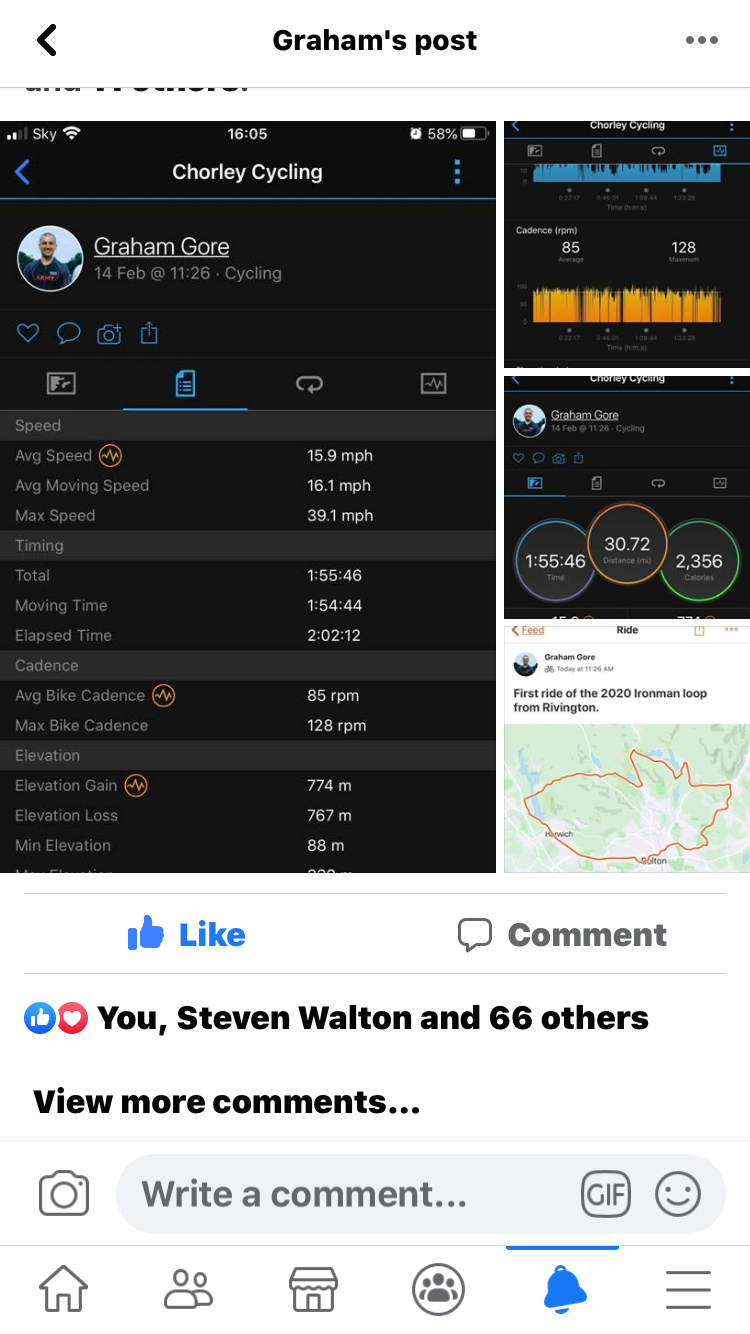Open the Friends tab
This screenshot has height=1334, width=750.
(x=188, y=1289)
